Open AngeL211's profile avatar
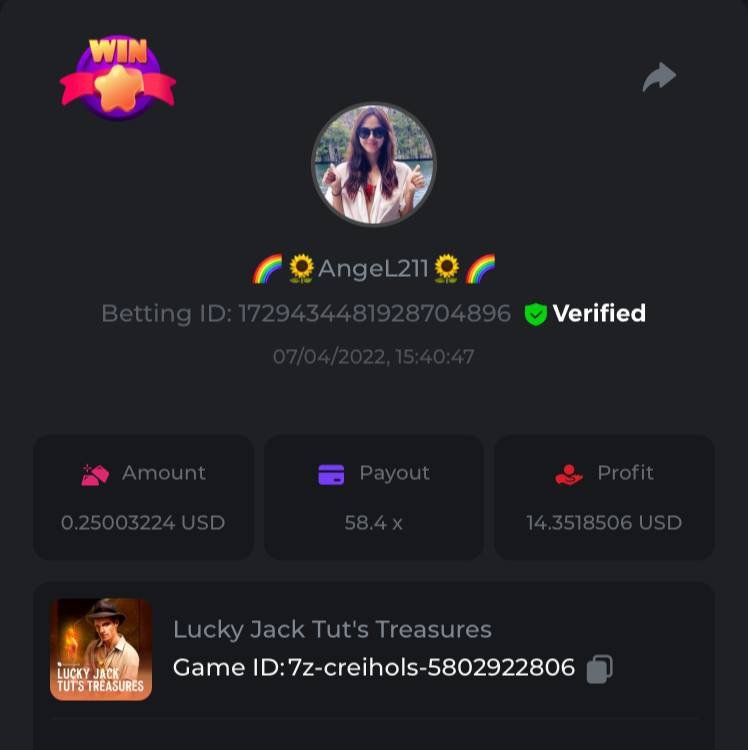748x750 pixels. [x=374, y=164]
